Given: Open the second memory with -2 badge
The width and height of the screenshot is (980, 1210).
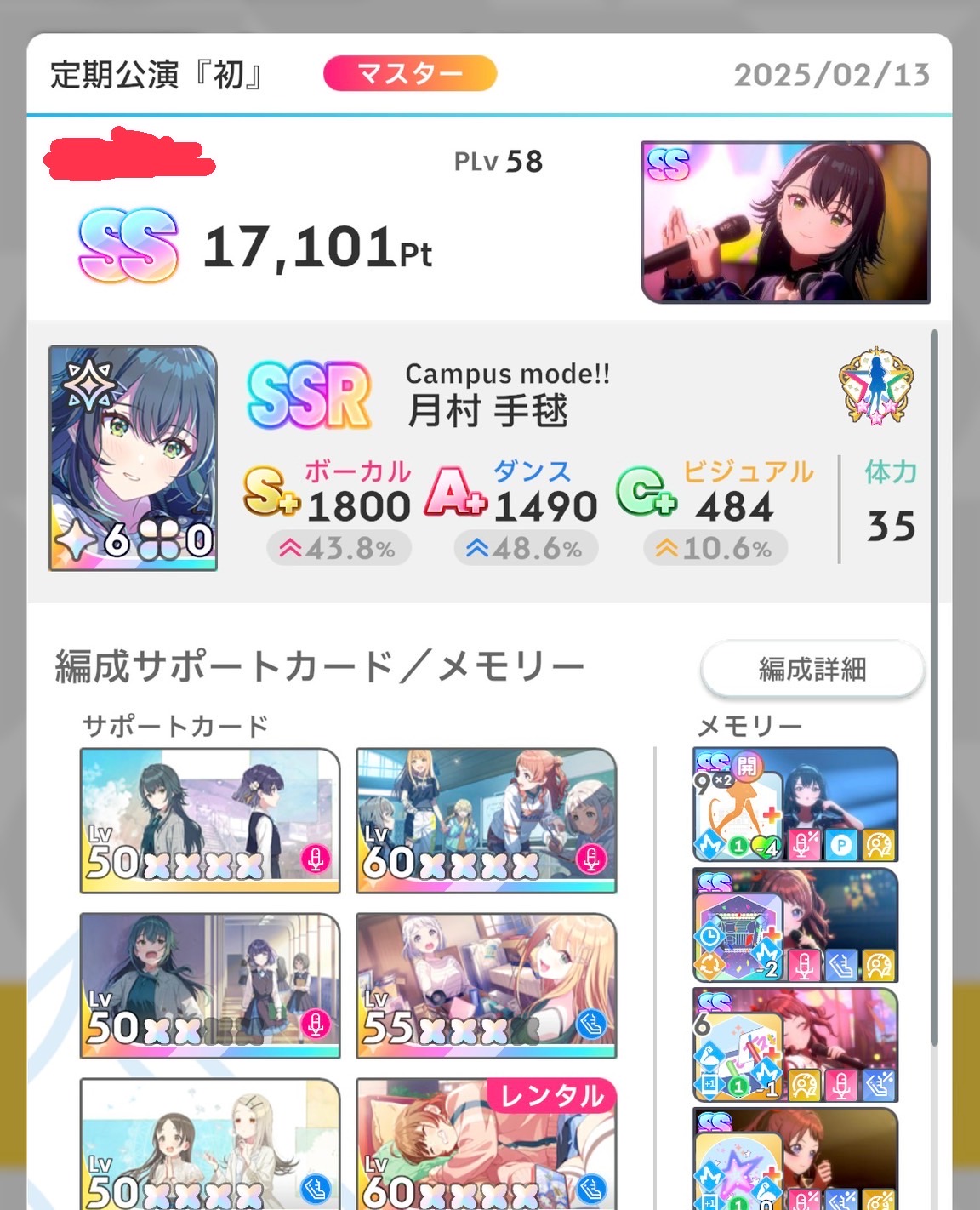Looking at the screenshot, I should 795,926.
